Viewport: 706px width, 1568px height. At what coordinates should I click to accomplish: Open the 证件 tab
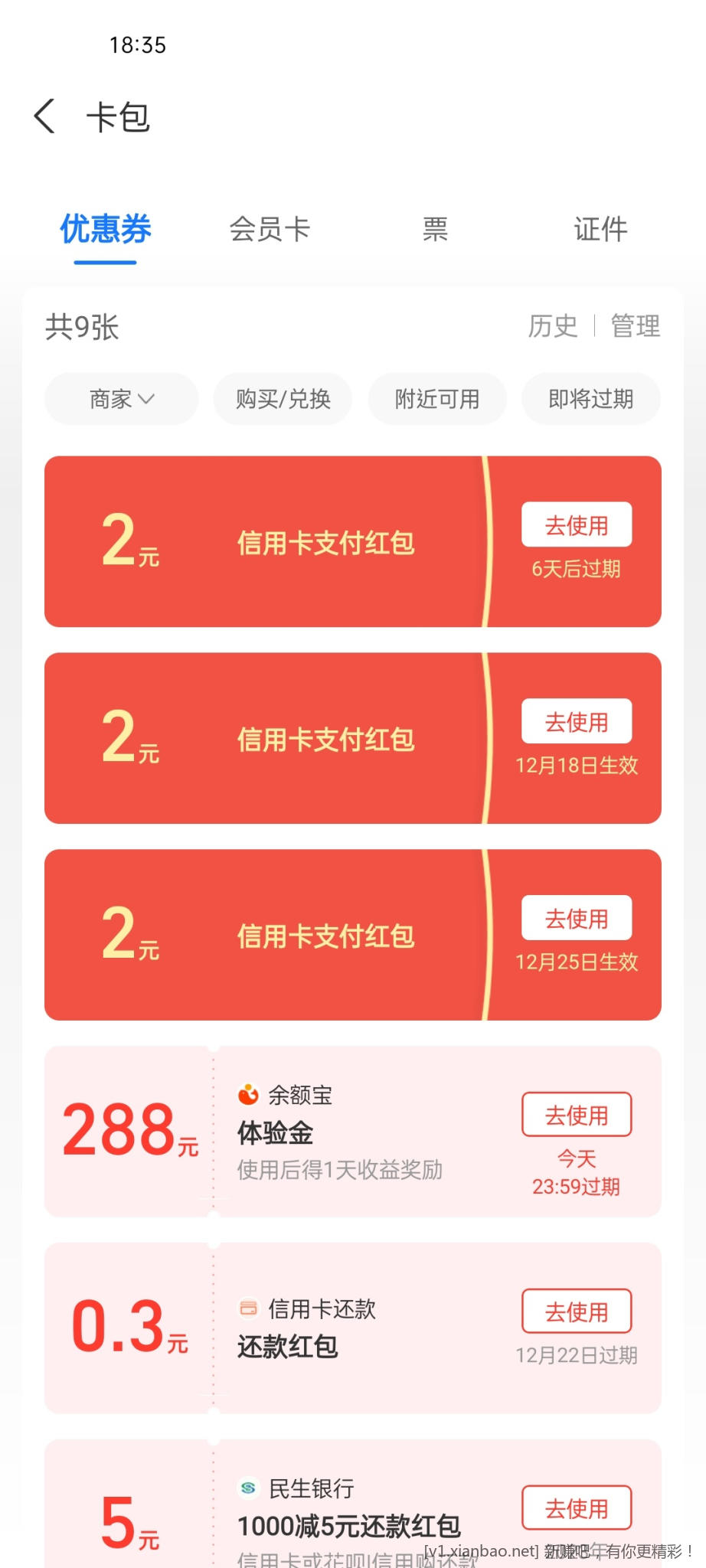point(600,229)
